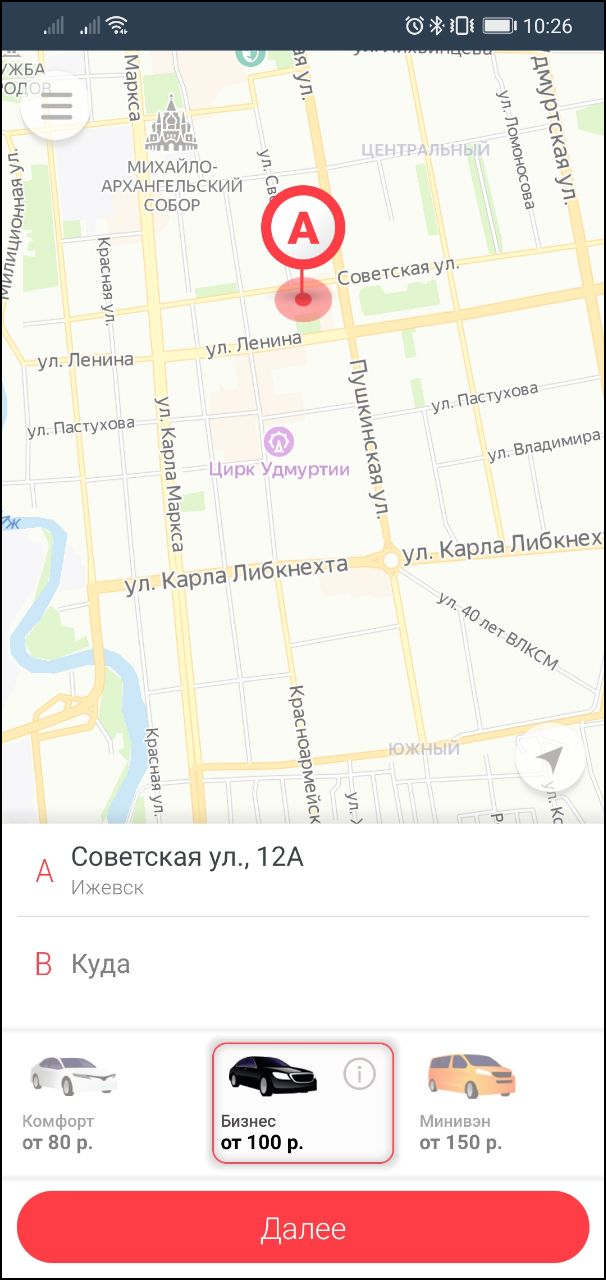This screenshot has width=606, height=1280.
Task: Open the hamburger side menu
Action: coord(56,106)
